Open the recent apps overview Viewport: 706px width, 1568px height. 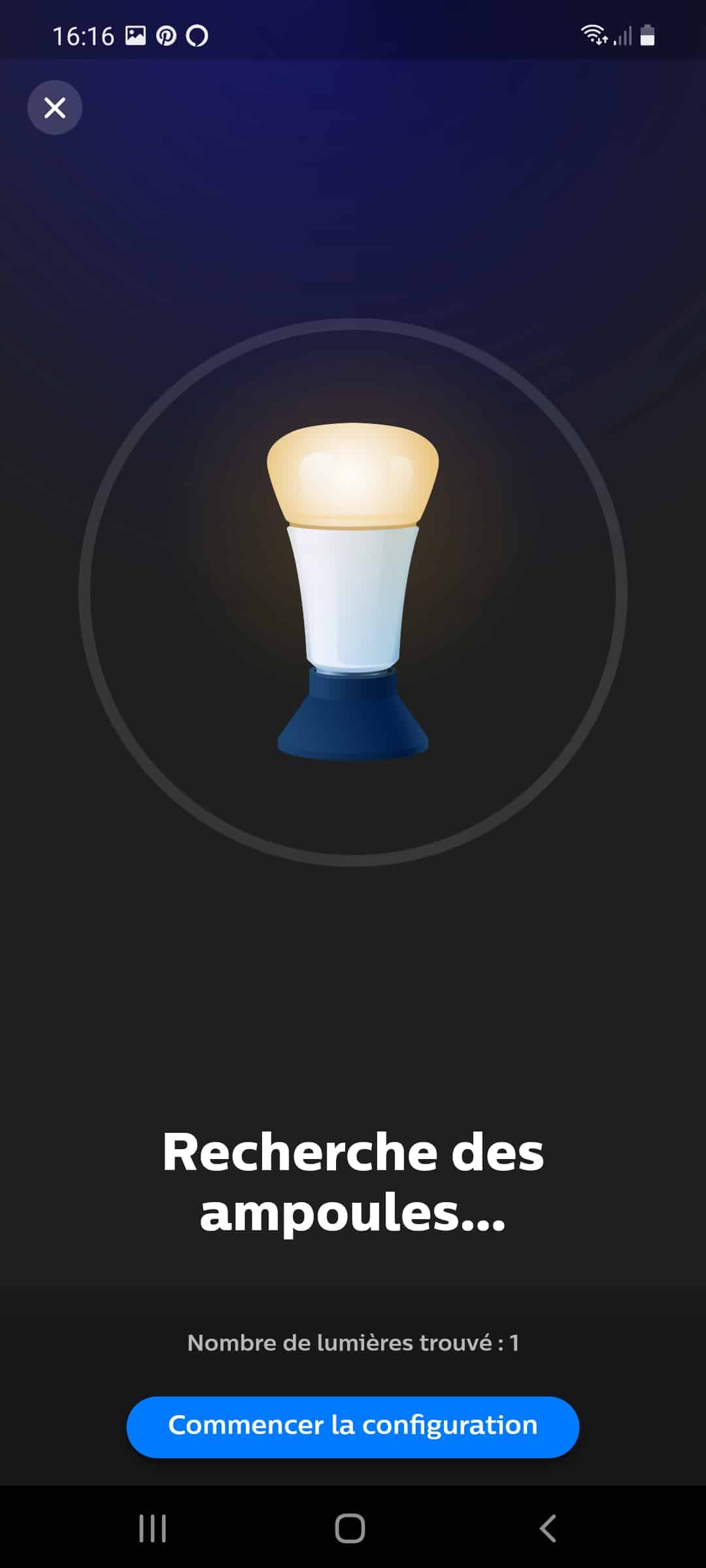(153, 1528)
